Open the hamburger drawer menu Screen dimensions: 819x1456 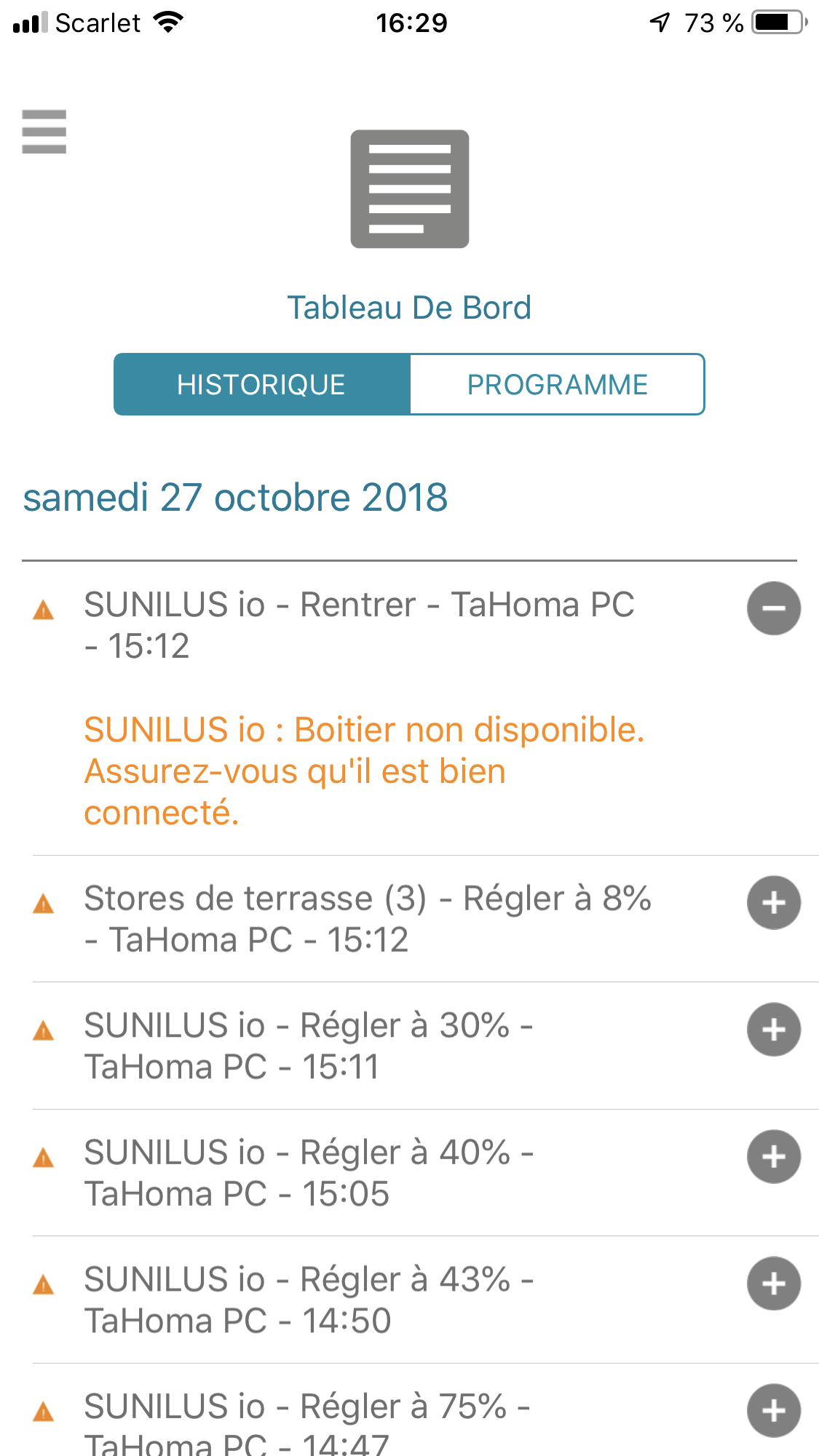point(44,132)
